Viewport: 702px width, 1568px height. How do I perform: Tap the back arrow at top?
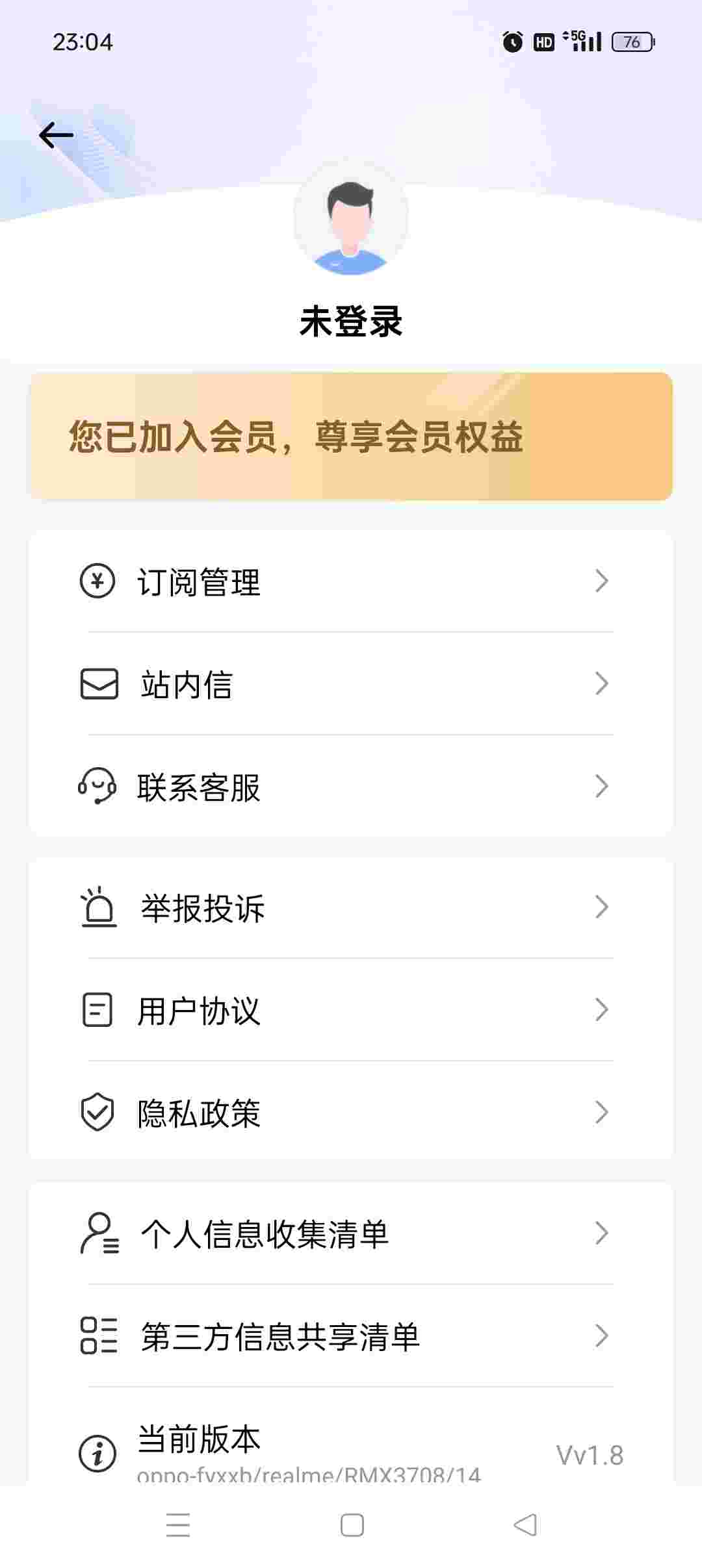(x=57, y=135)
